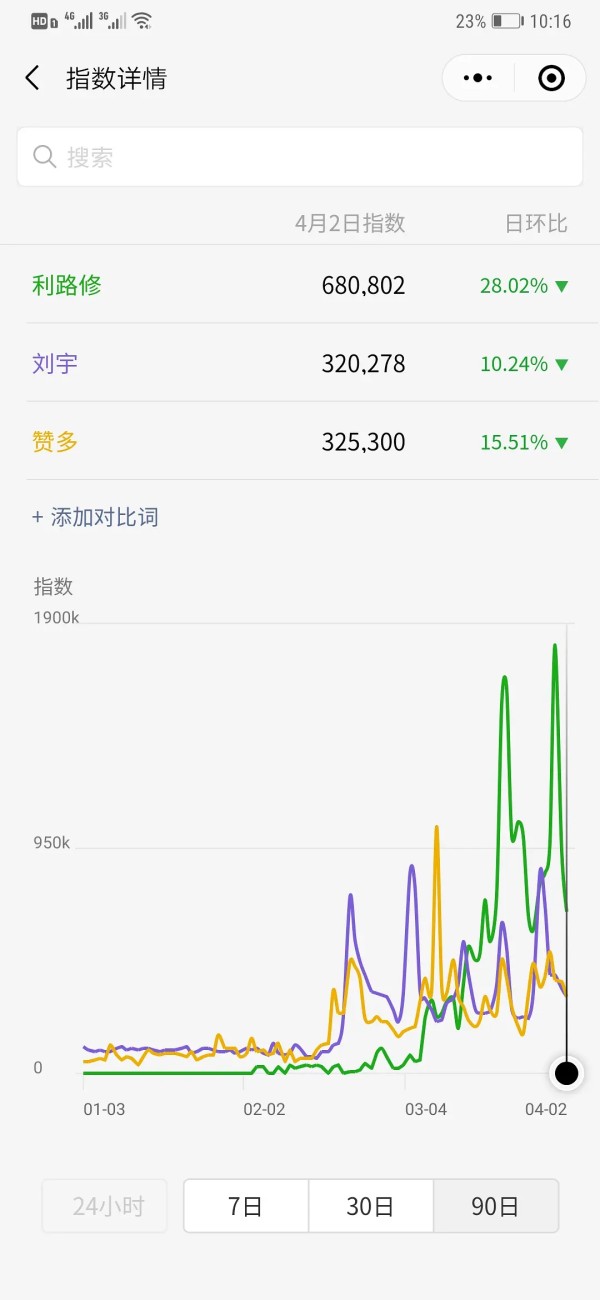
Task: Tap the 搜索 search field
Action: [300, 157]
